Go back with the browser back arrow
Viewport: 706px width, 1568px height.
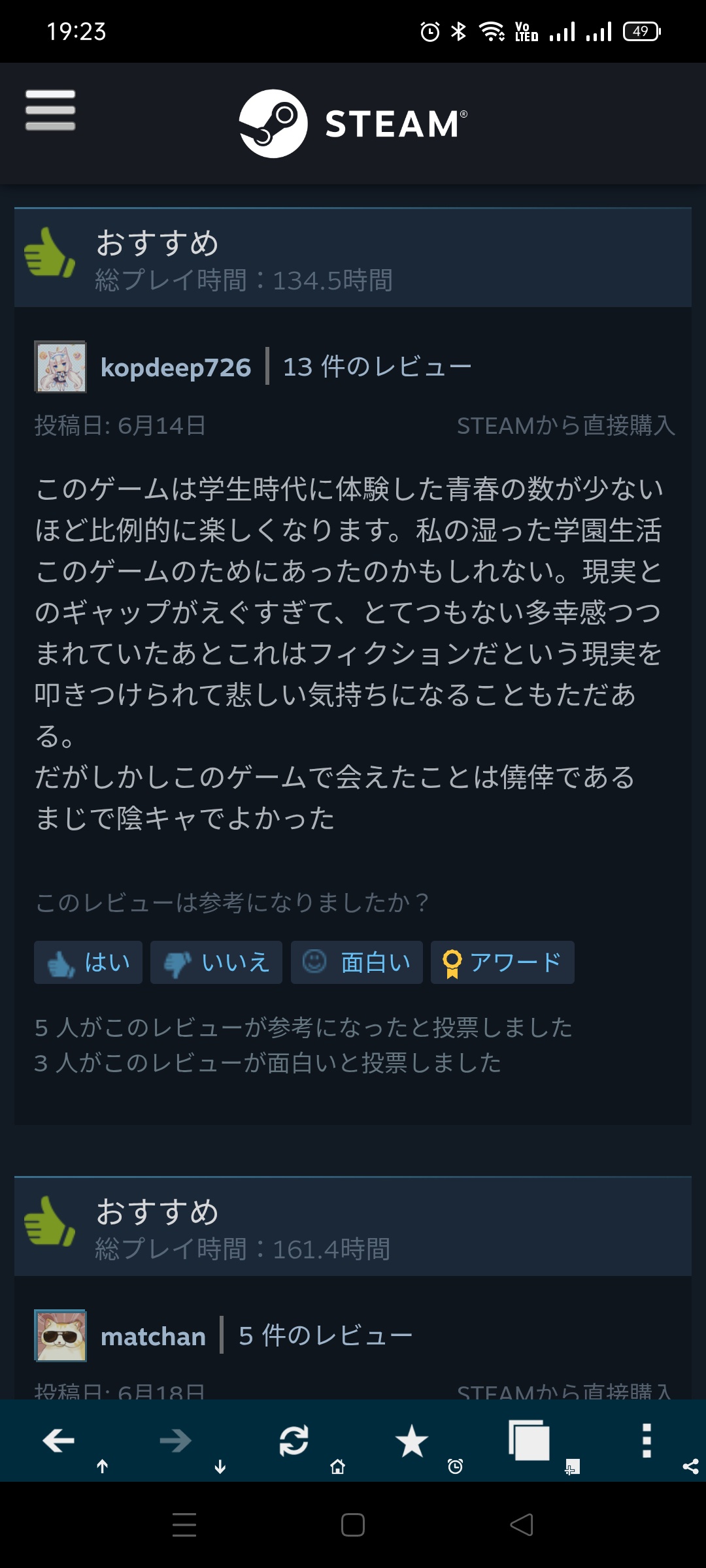[59, 1441]
